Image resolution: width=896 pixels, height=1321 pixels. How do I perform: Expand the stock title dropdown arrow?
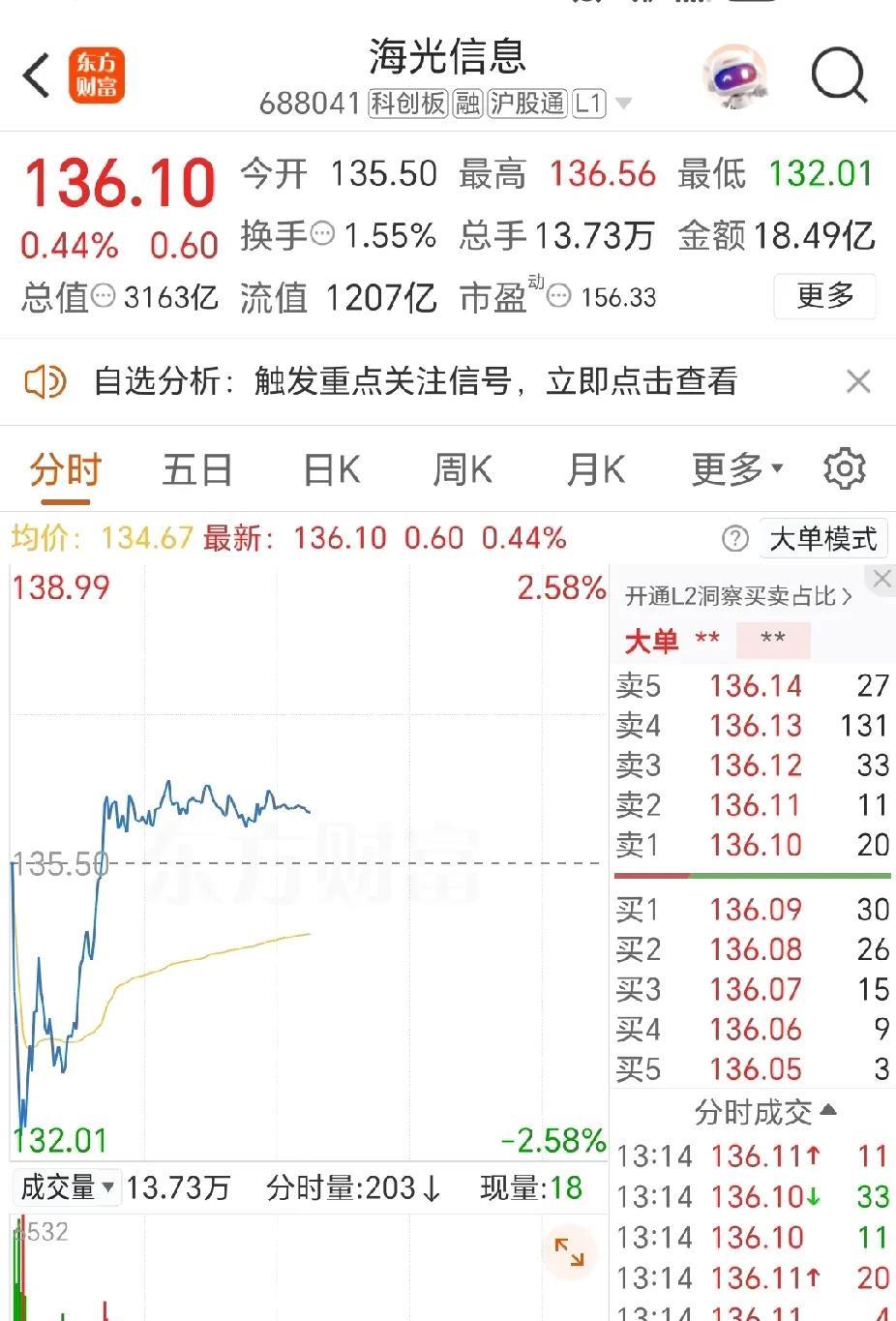pos(624,104)
